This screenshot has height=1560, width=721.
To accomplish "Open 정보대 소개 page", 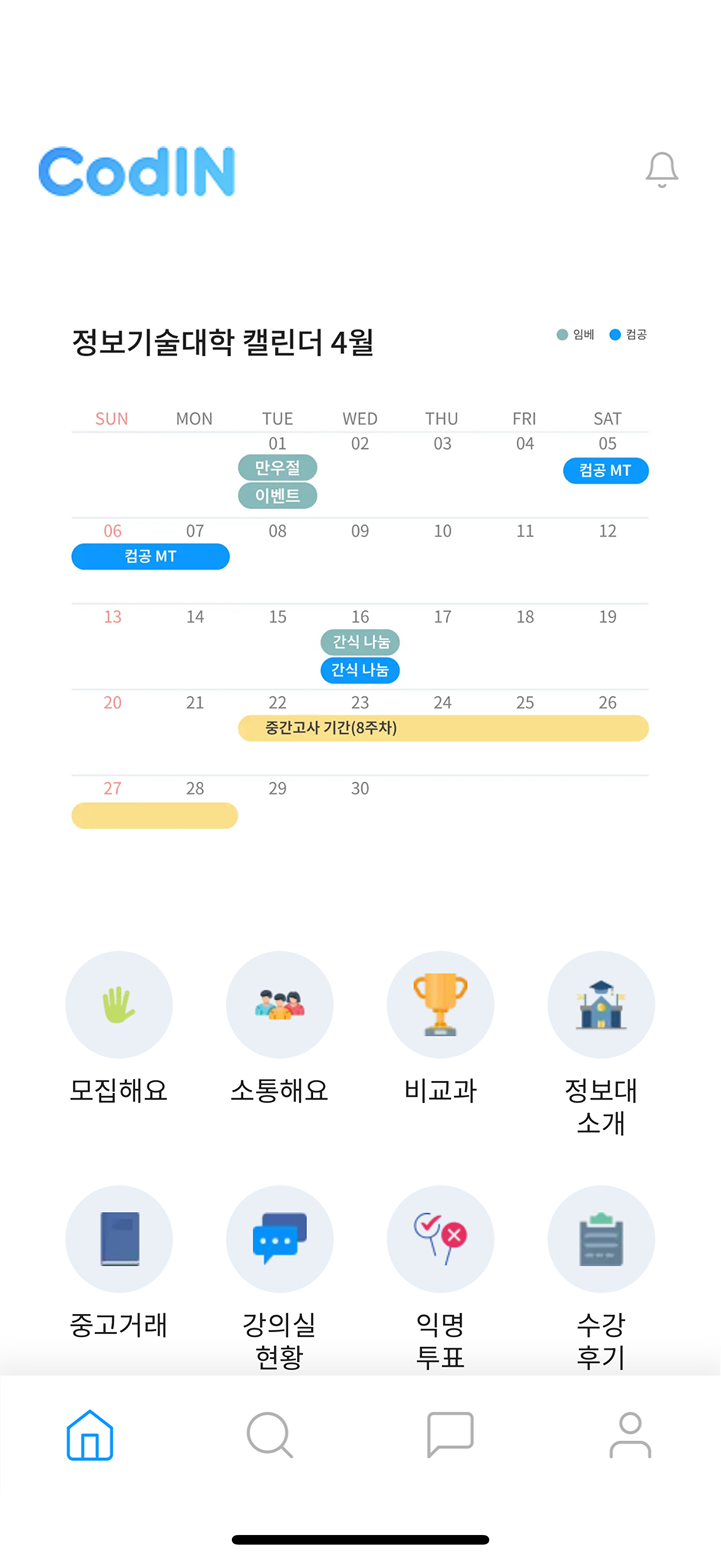I will (x=601, y=1004).
